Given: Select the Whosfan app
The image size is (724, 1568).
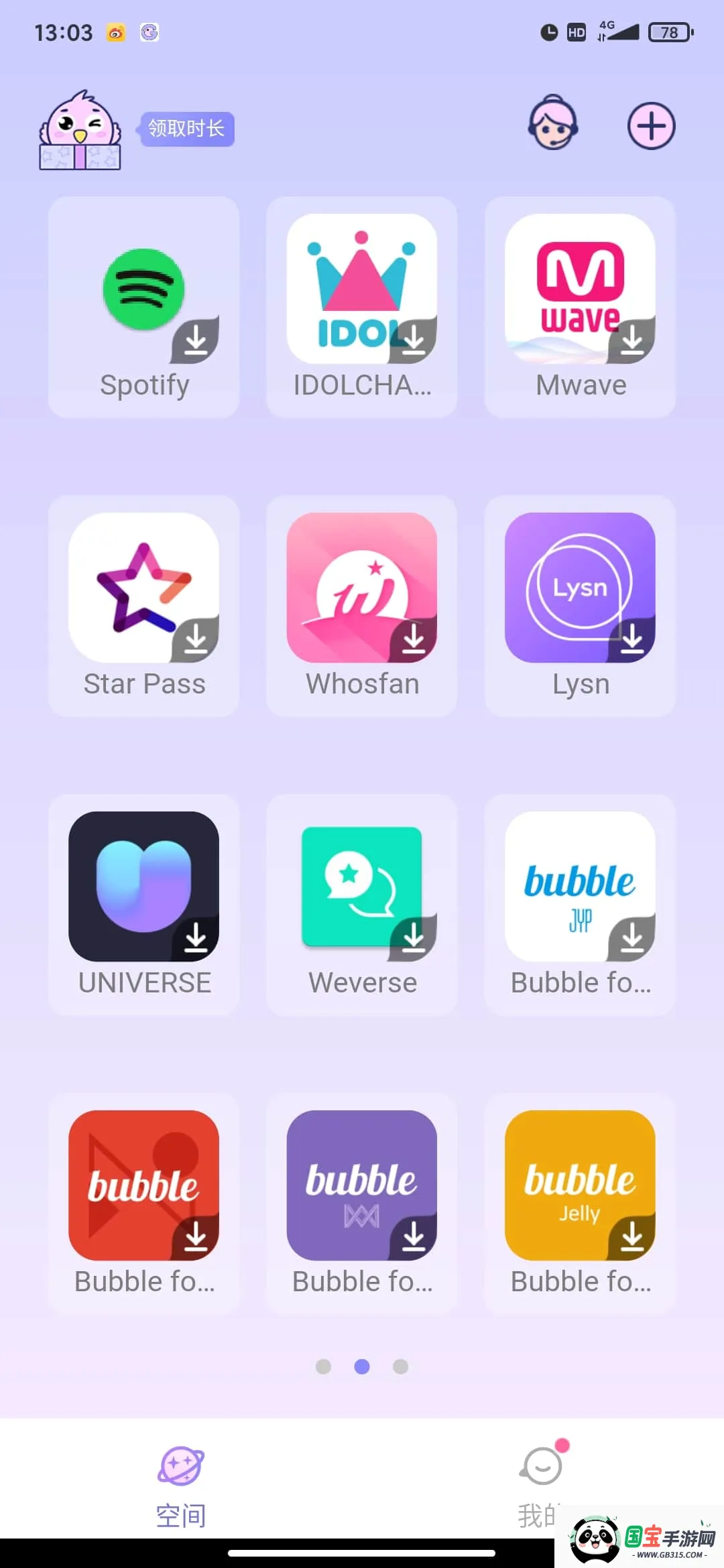Looking at the screenshot, I should point(361,605).
